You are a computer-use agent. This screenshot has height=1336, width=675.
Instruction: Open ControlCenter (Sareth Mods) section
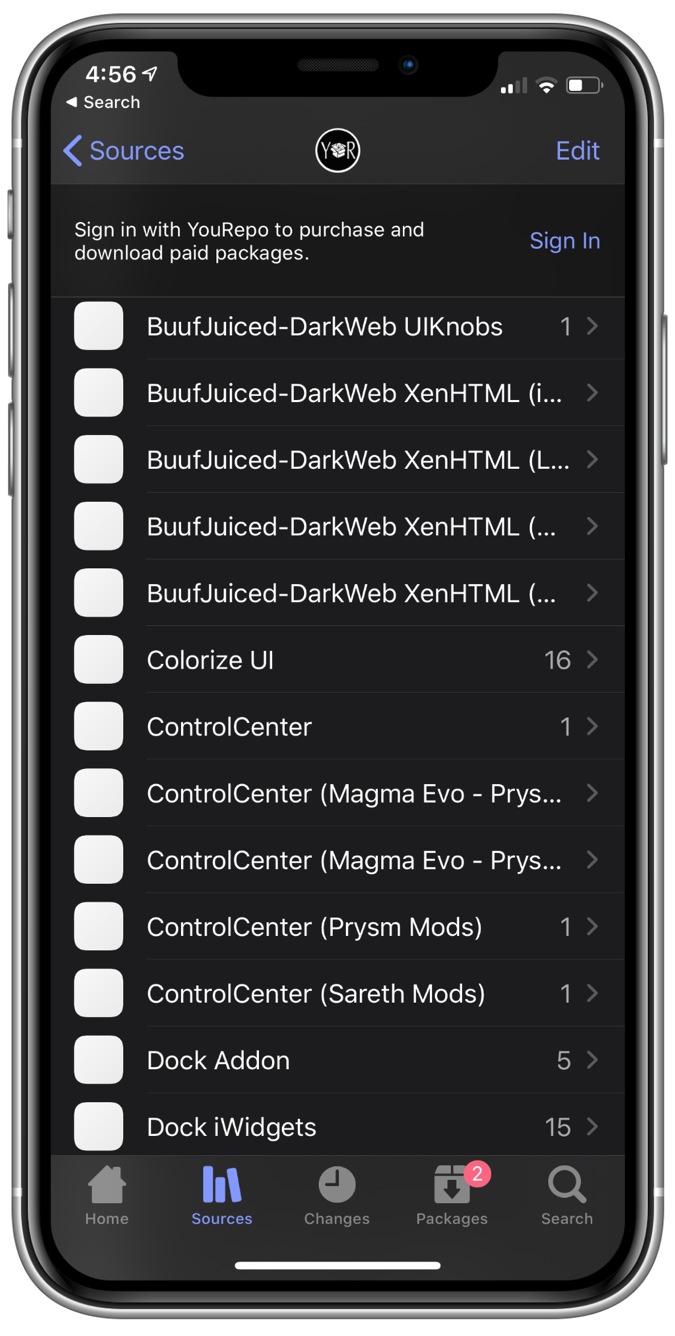(x=337, y=994)
